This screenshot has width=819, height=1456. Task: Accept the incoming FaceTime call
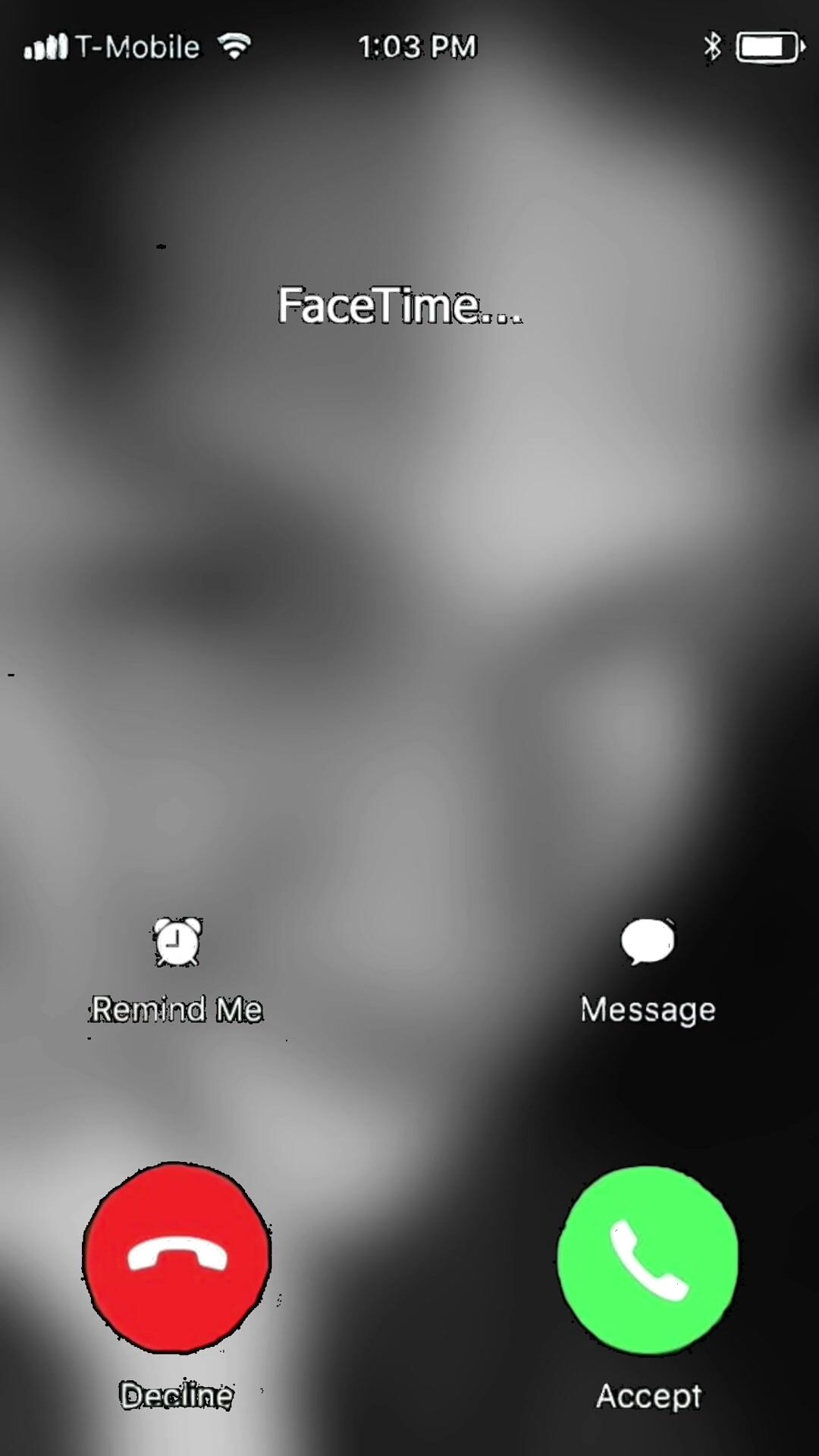point(648,1260)
